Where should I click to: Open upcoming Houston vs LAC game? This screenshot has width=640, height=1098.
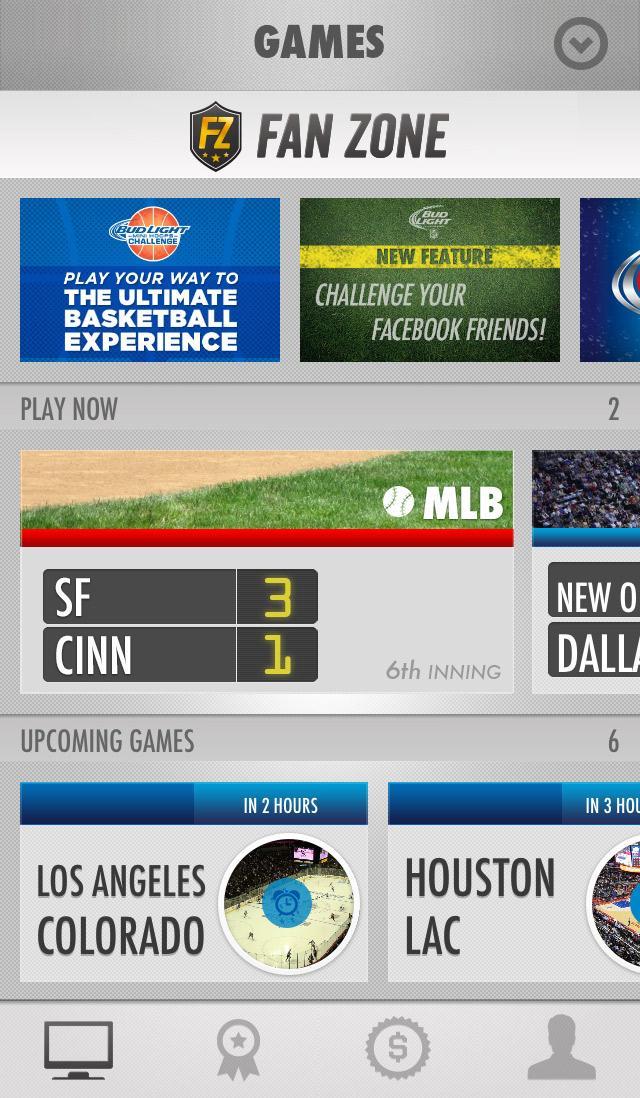tap(514, 882)
